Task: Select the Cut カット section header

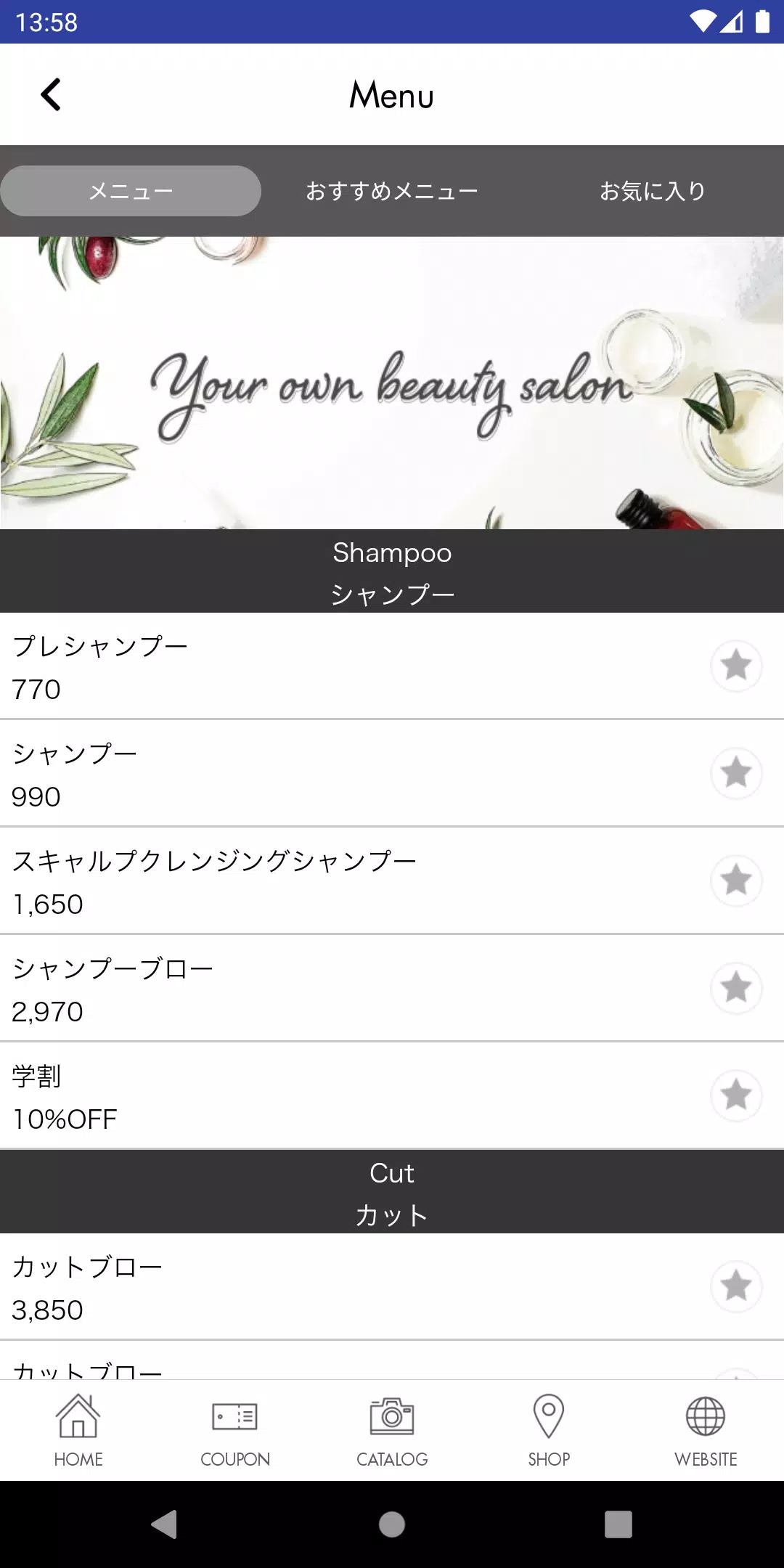Action: (x=392, y=1191)
